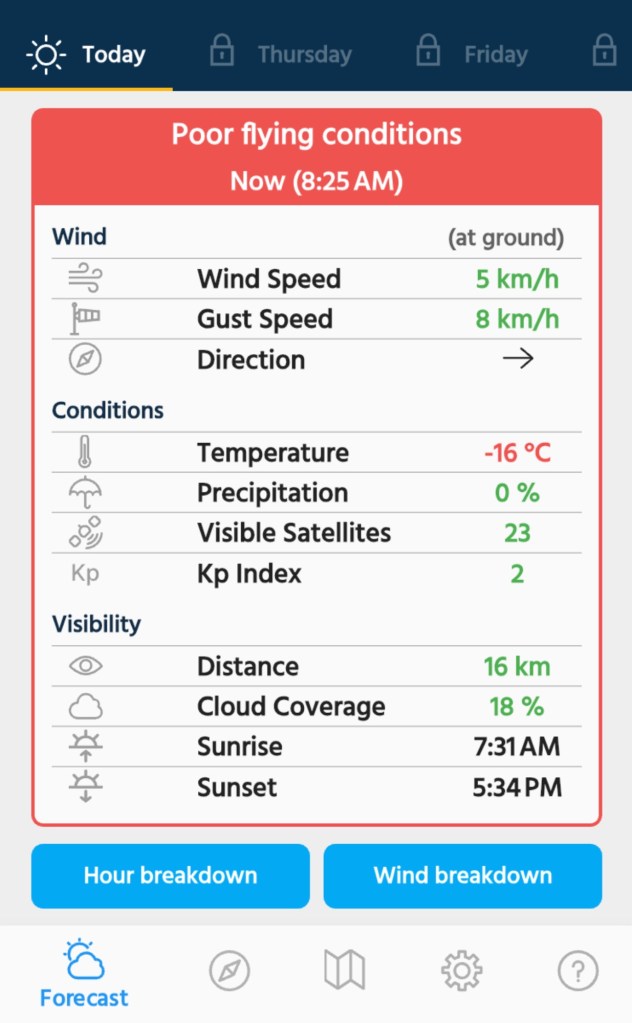632x1023 pixels.
Task: Open the compass tab in bottom bar
Action: (x=229, y=970)
